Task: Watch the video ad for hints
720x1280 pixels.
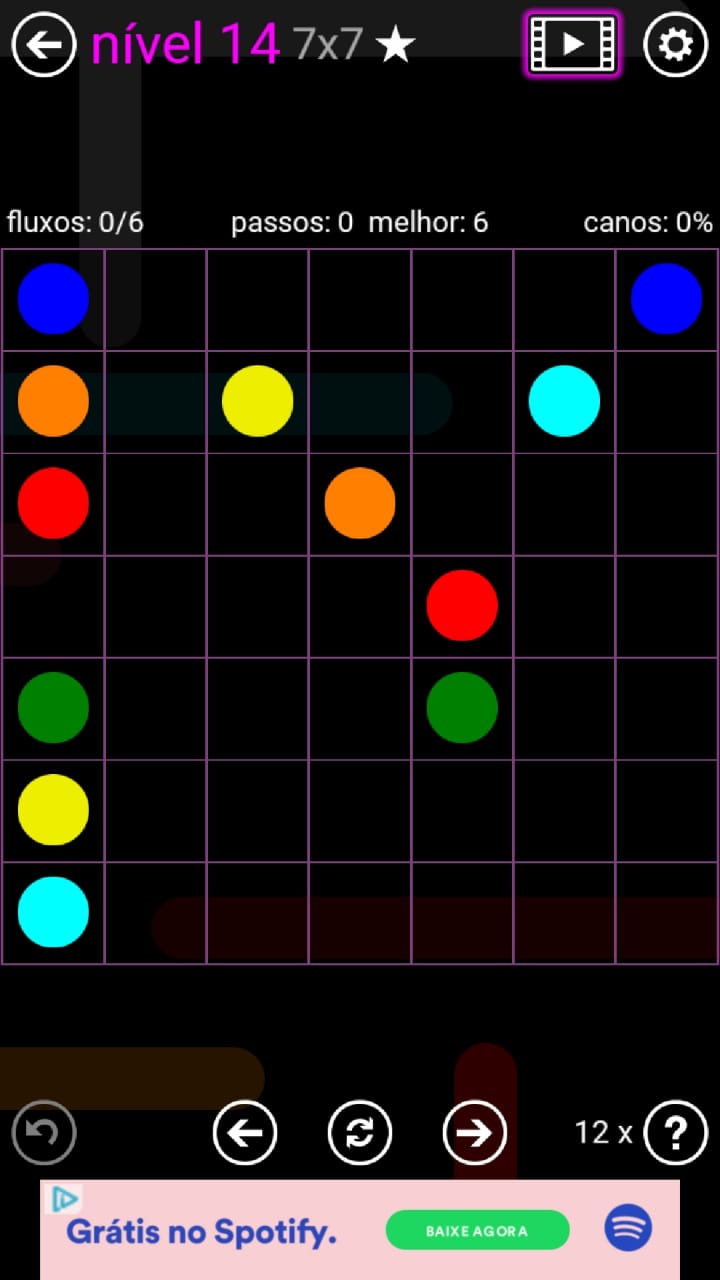Action: (572, 44)
